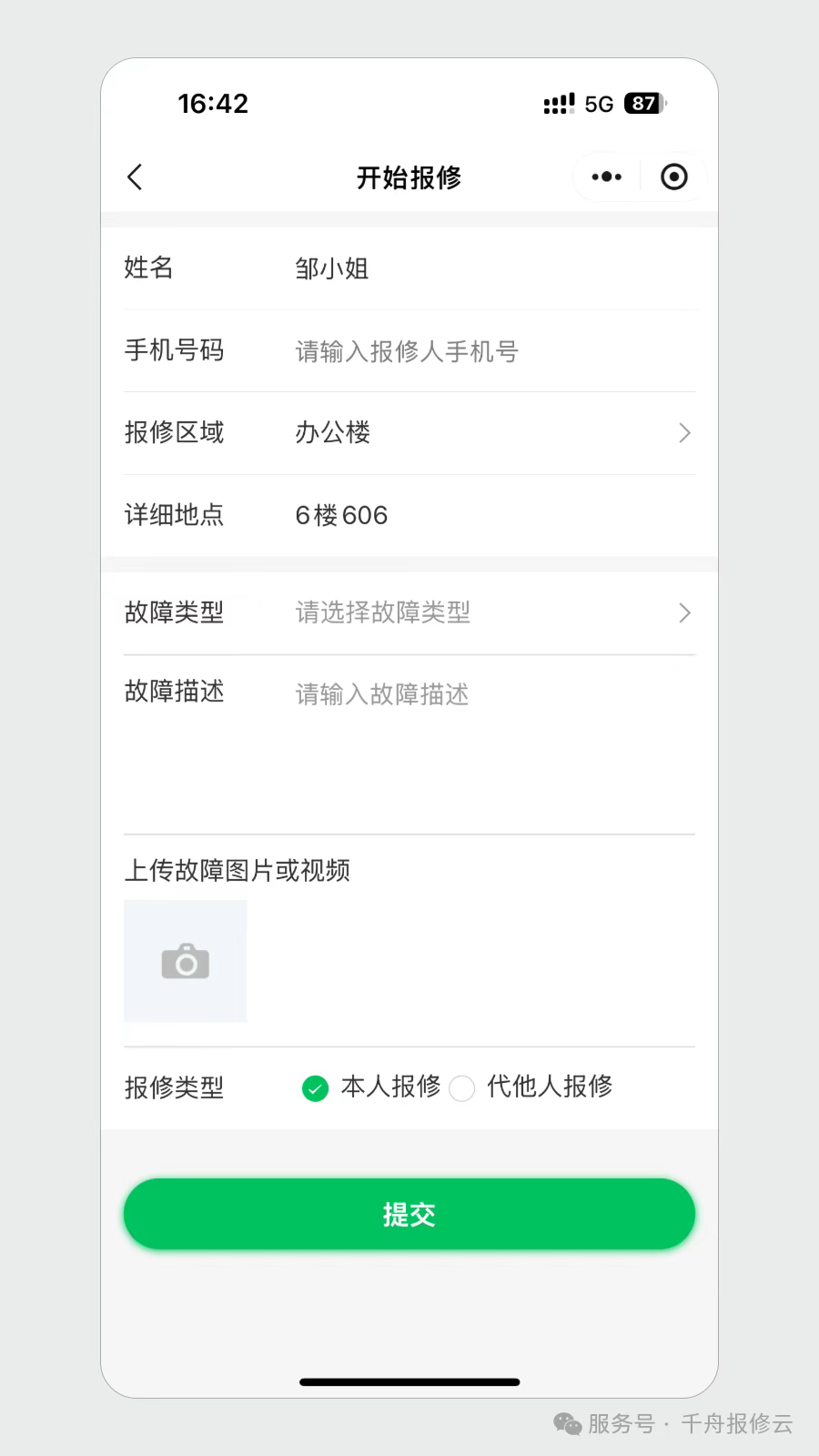819x1456 pixels.
Task: Open the 故障类型 selection list
Action: click(409, 612)
